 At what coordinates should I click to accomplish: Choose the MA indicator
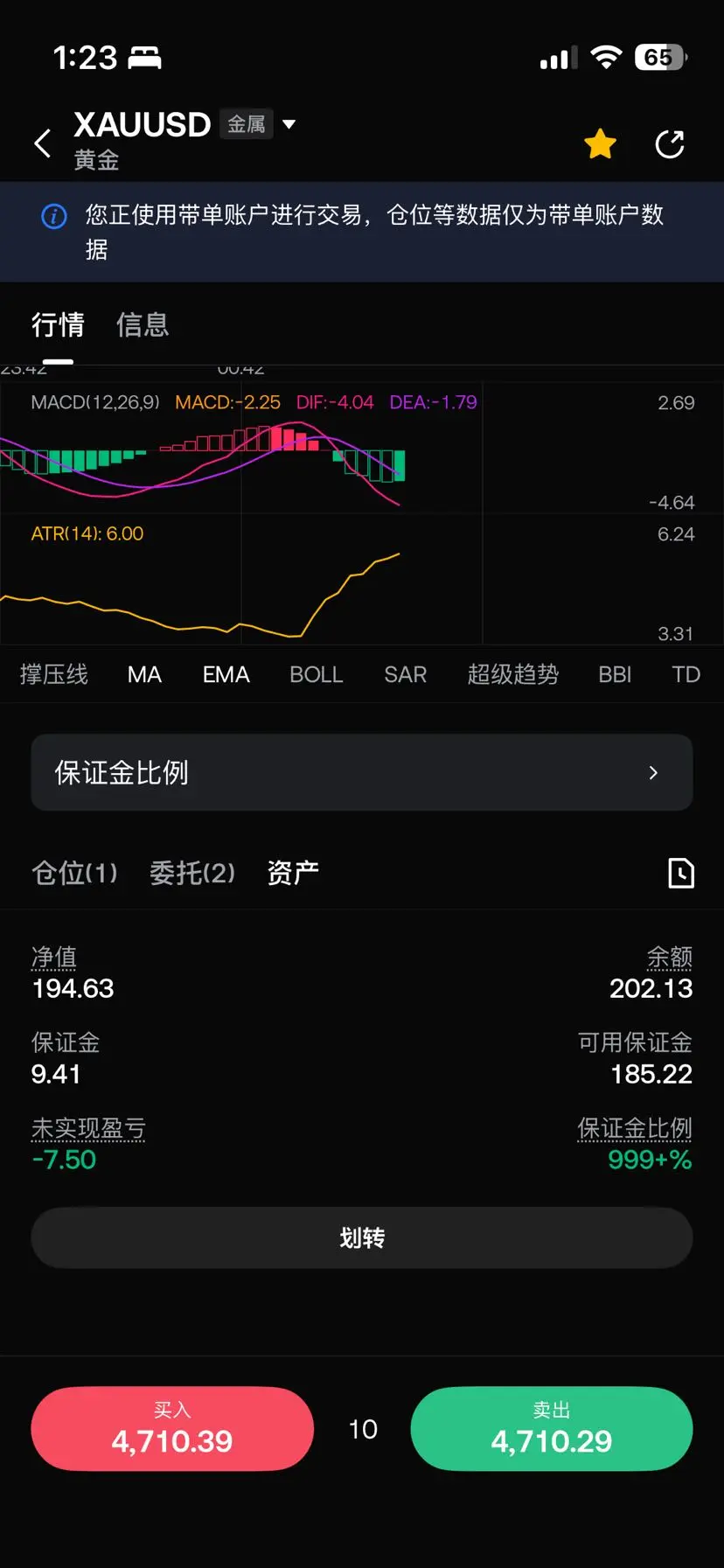[144, 674]
